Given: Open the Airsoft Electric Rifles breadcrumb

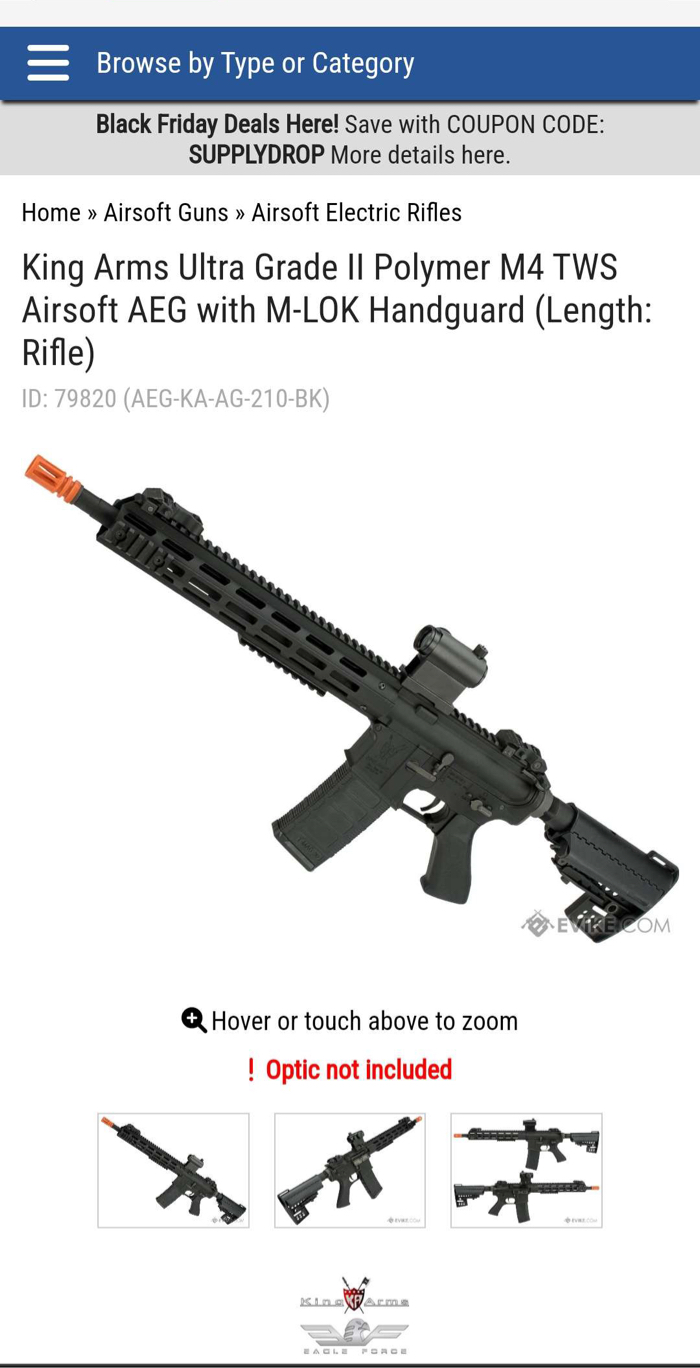Looking at the screenshot, I should click(x=356, y=213).
